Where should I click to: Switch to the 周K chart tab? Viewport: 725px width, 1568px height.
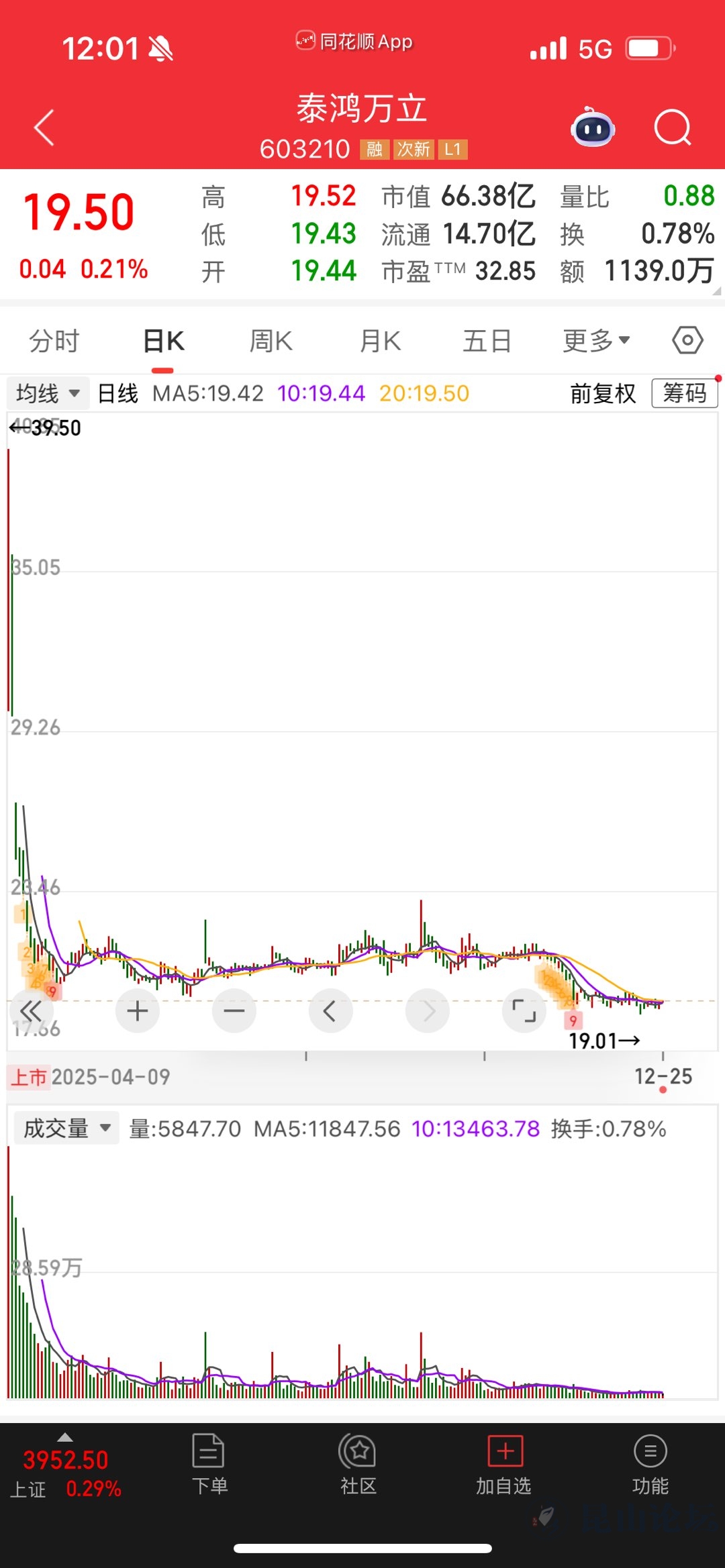(x=271, y=341)
